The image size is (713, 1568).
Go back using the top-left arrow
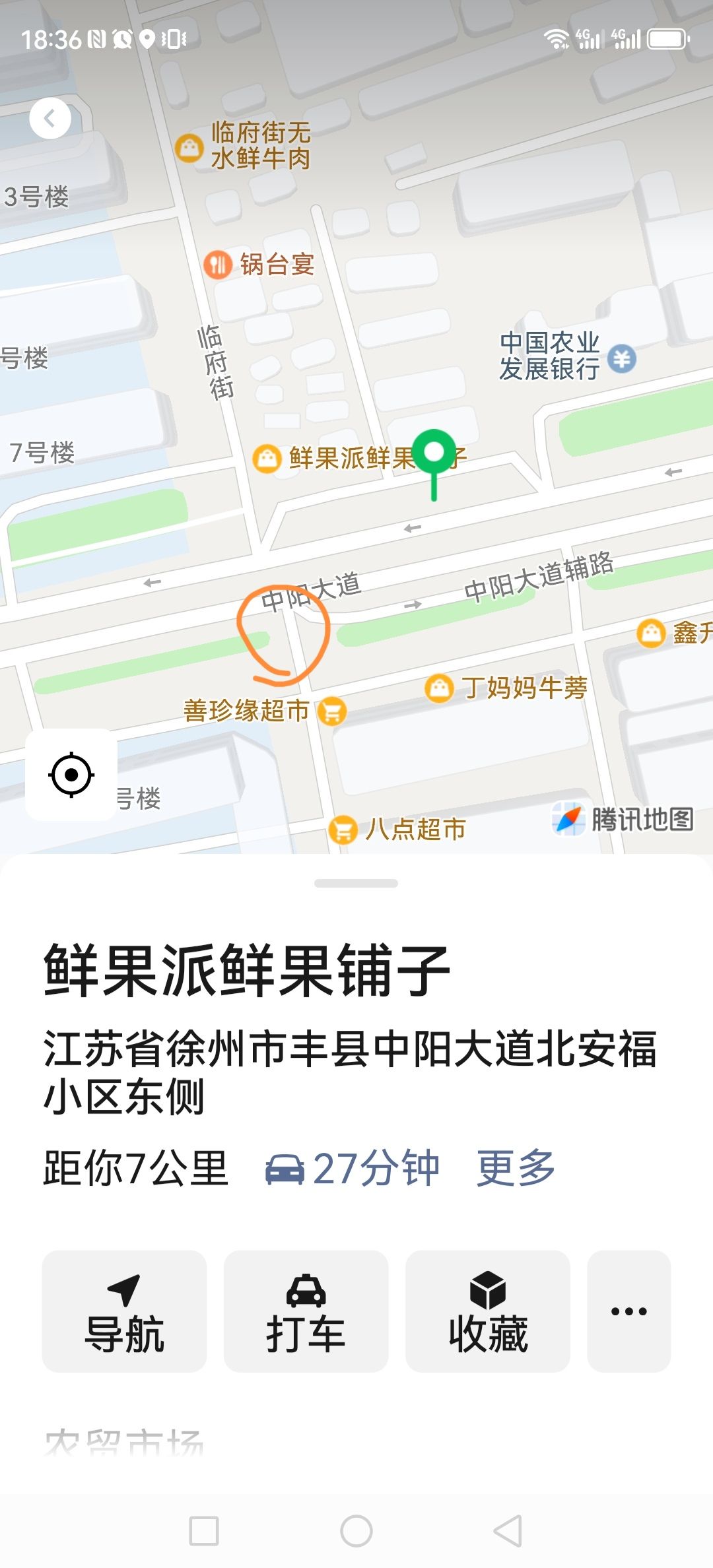(50, 119)
